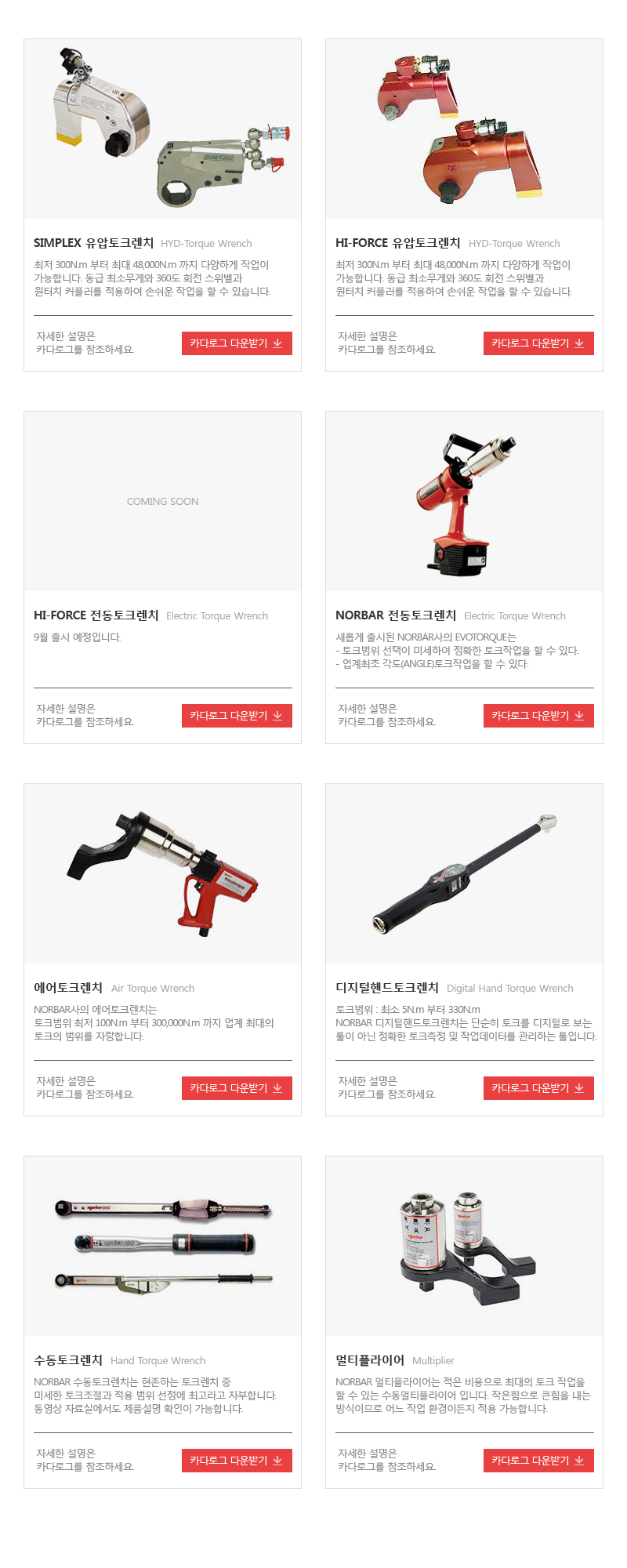Download the HI-FORCE 전동토크렌치 catalog
The width and height of the screenshot is (627, 1568).
tap(237, 716)
